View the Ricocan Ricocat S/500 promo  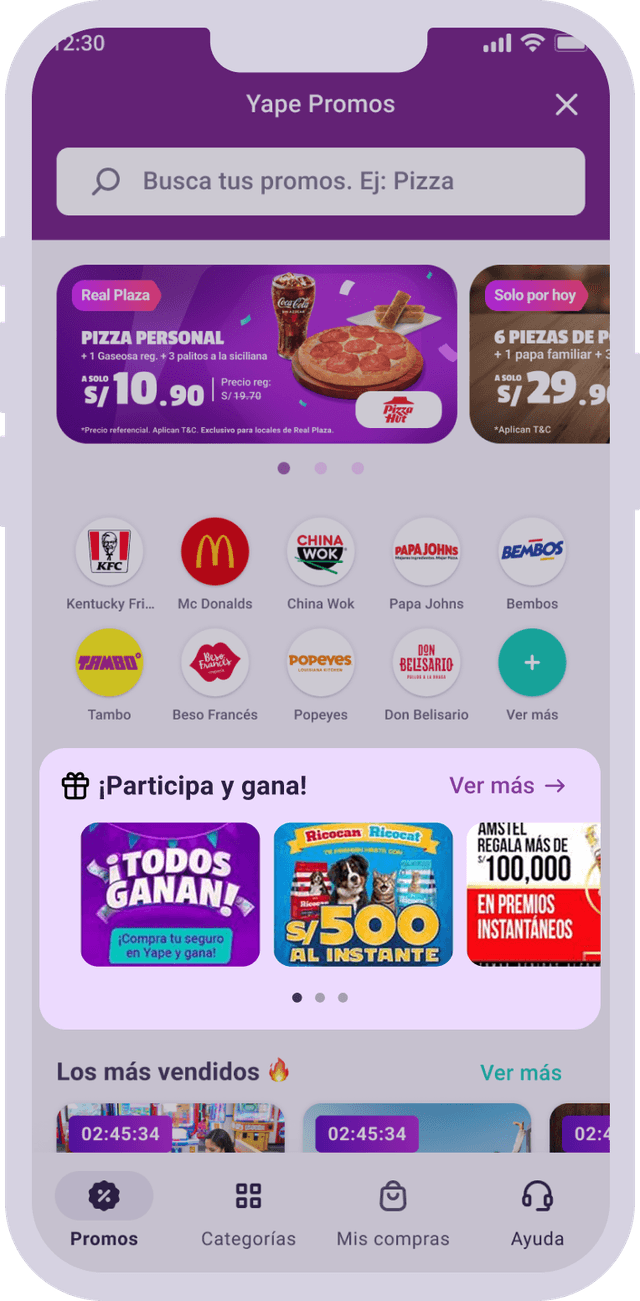(x=363, y=894)
